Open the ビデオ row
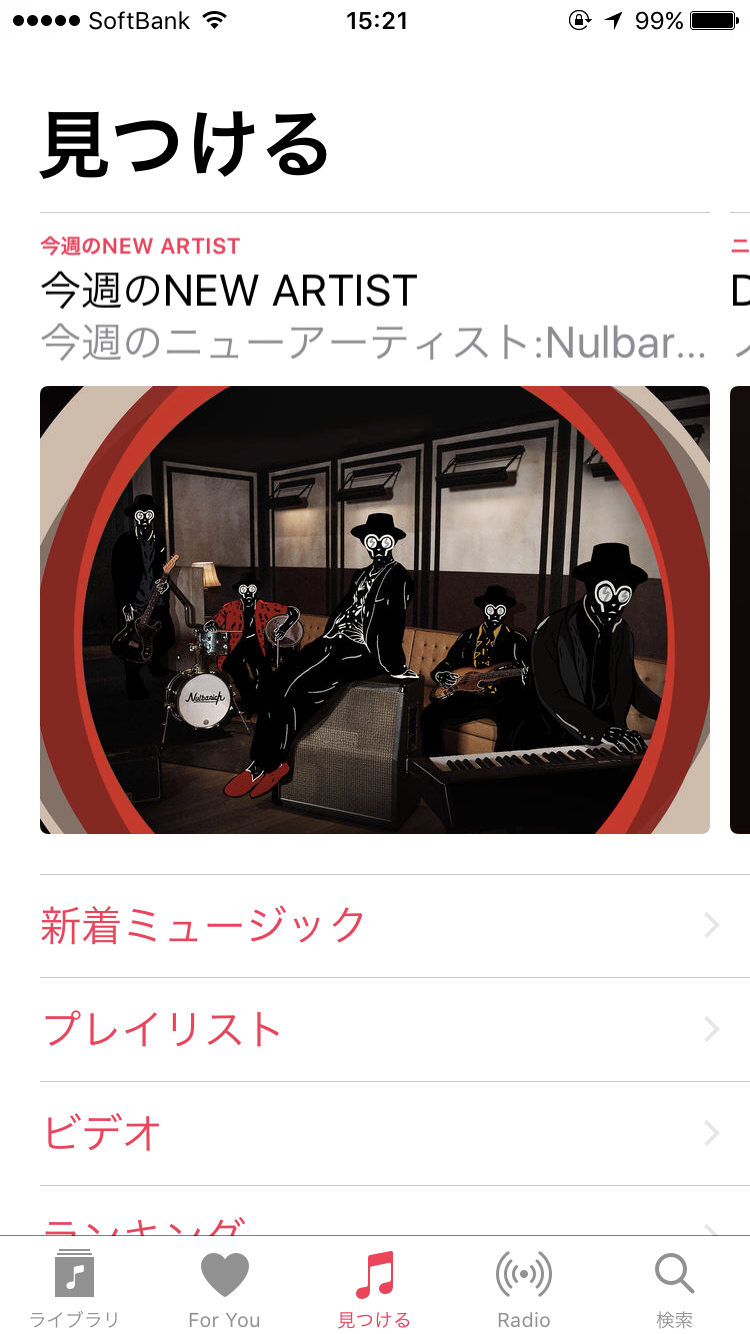This screenshot has height=1334, width=750. [x=375, y=1133]
